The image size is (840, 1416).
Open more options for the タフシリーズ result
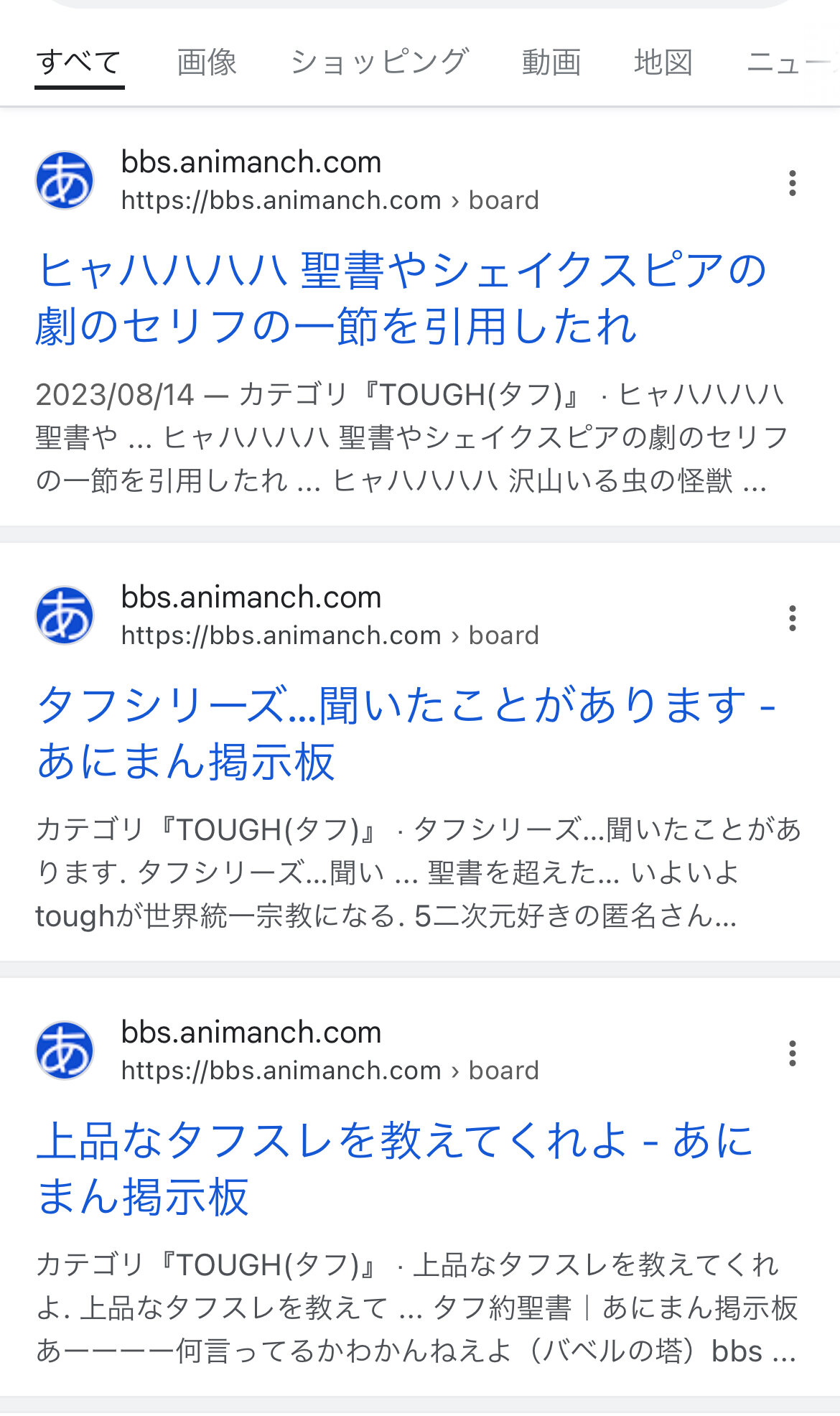pos(793,618)
